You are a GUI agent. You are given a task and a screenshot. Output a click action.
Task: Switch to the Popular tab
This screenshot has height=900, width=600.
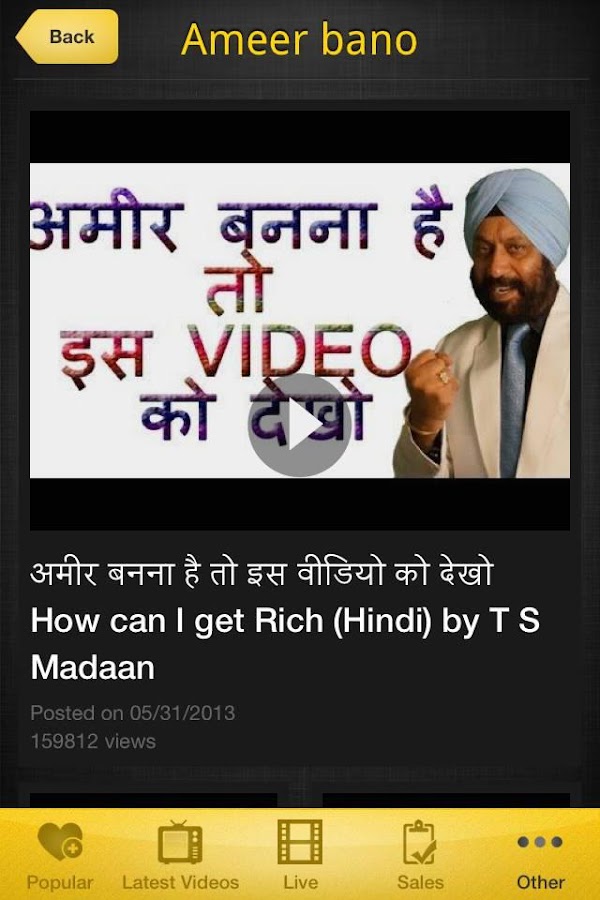[60, 854]
